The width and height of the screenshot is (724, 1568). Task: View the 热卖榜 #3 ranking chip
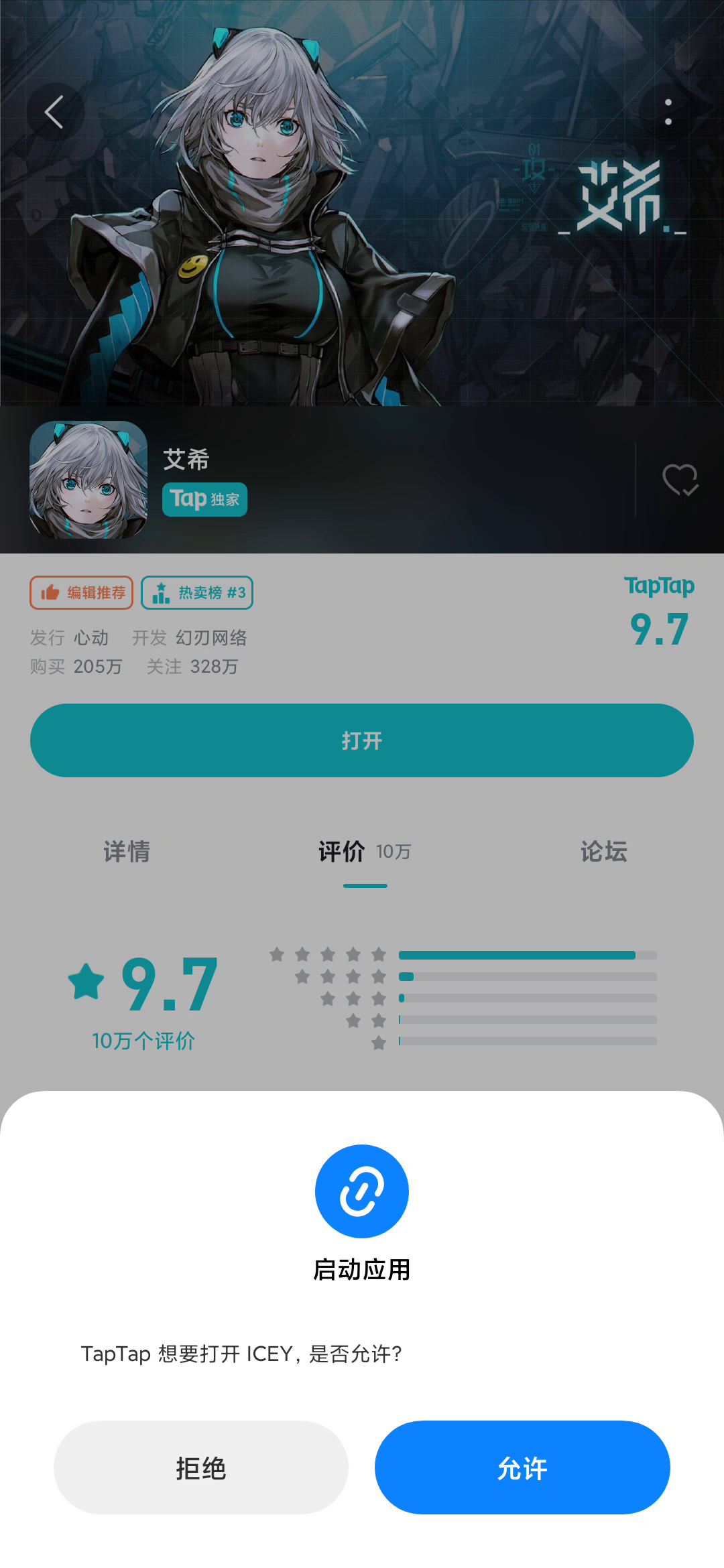pos(197,592)
